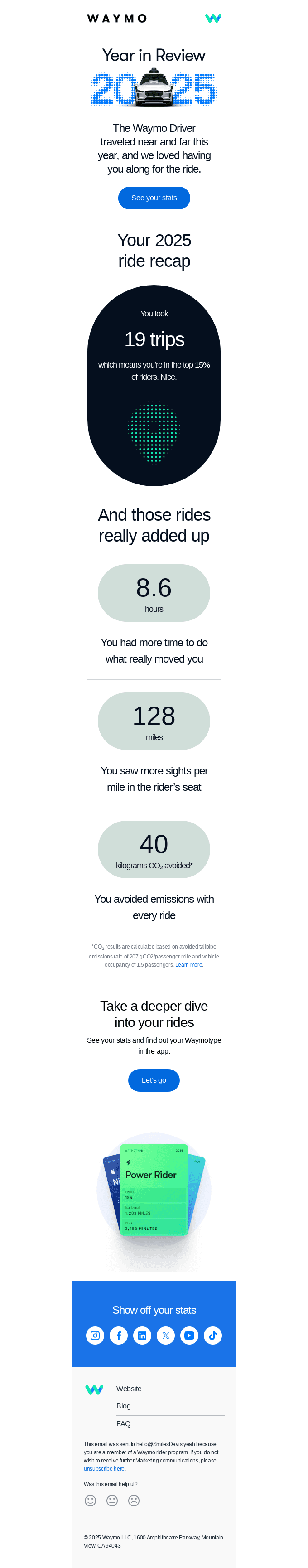Open Waymo's X profile
Screen dimensions: 308x1568
pos(166,1335)
